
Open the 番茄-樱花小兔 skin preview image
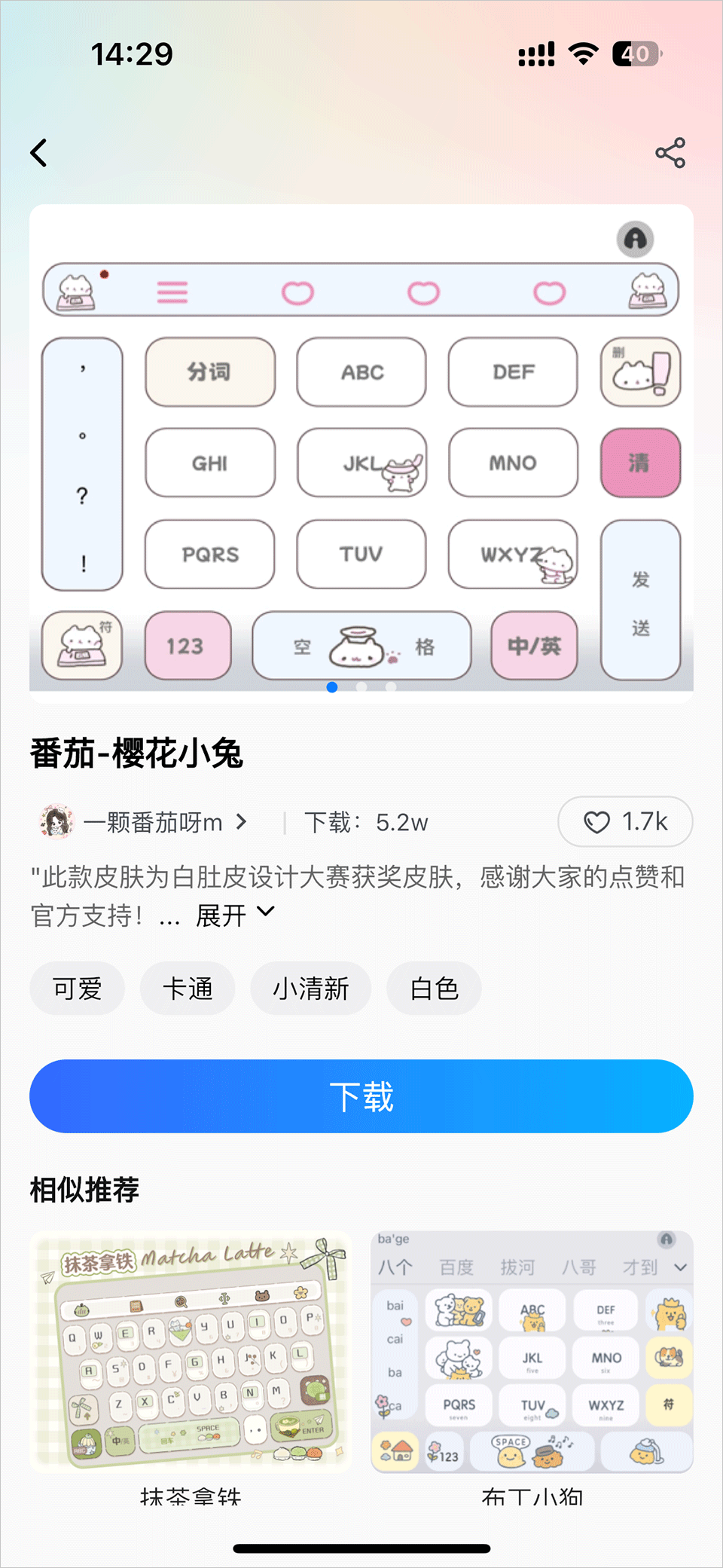coord(361,452)
